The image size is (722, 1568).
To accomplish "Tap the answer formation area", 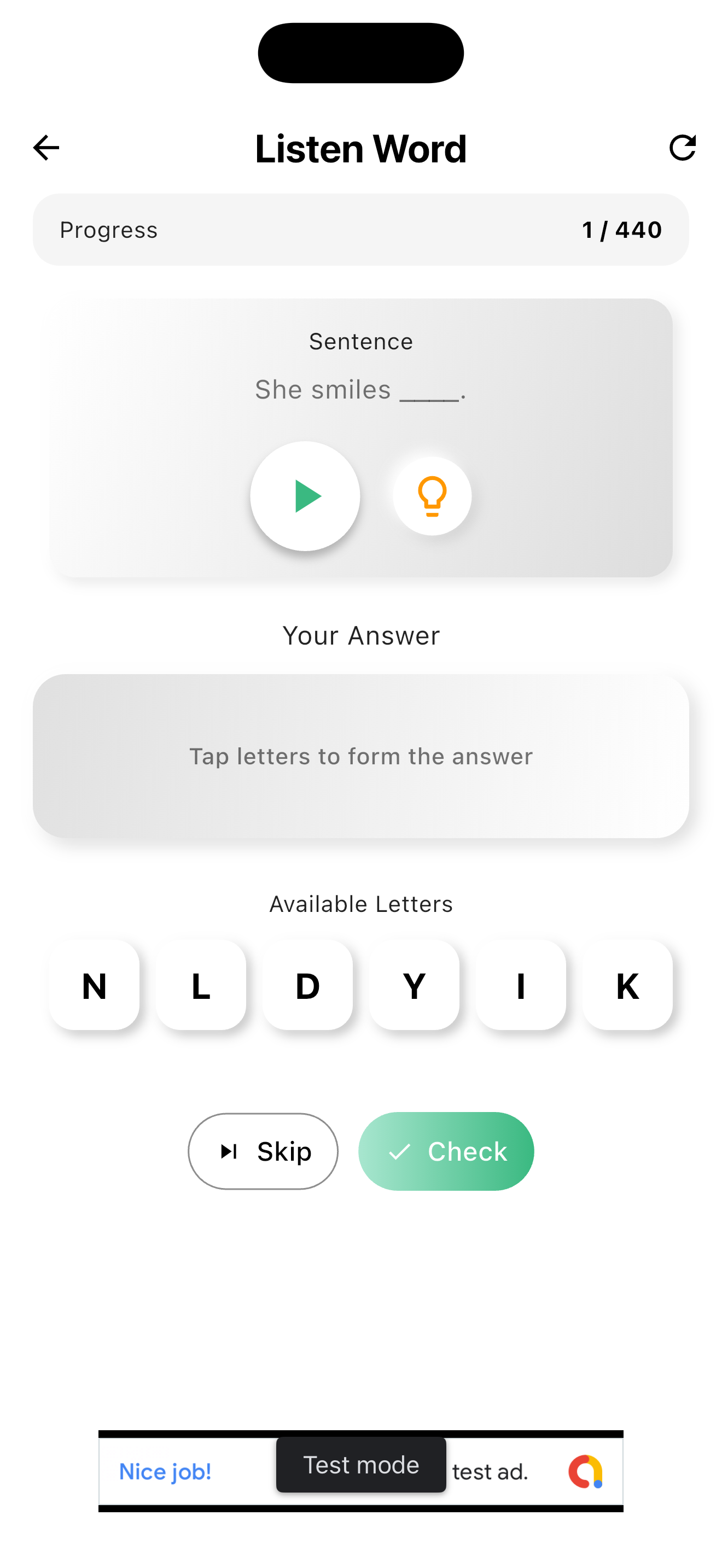I will [361, 756].
